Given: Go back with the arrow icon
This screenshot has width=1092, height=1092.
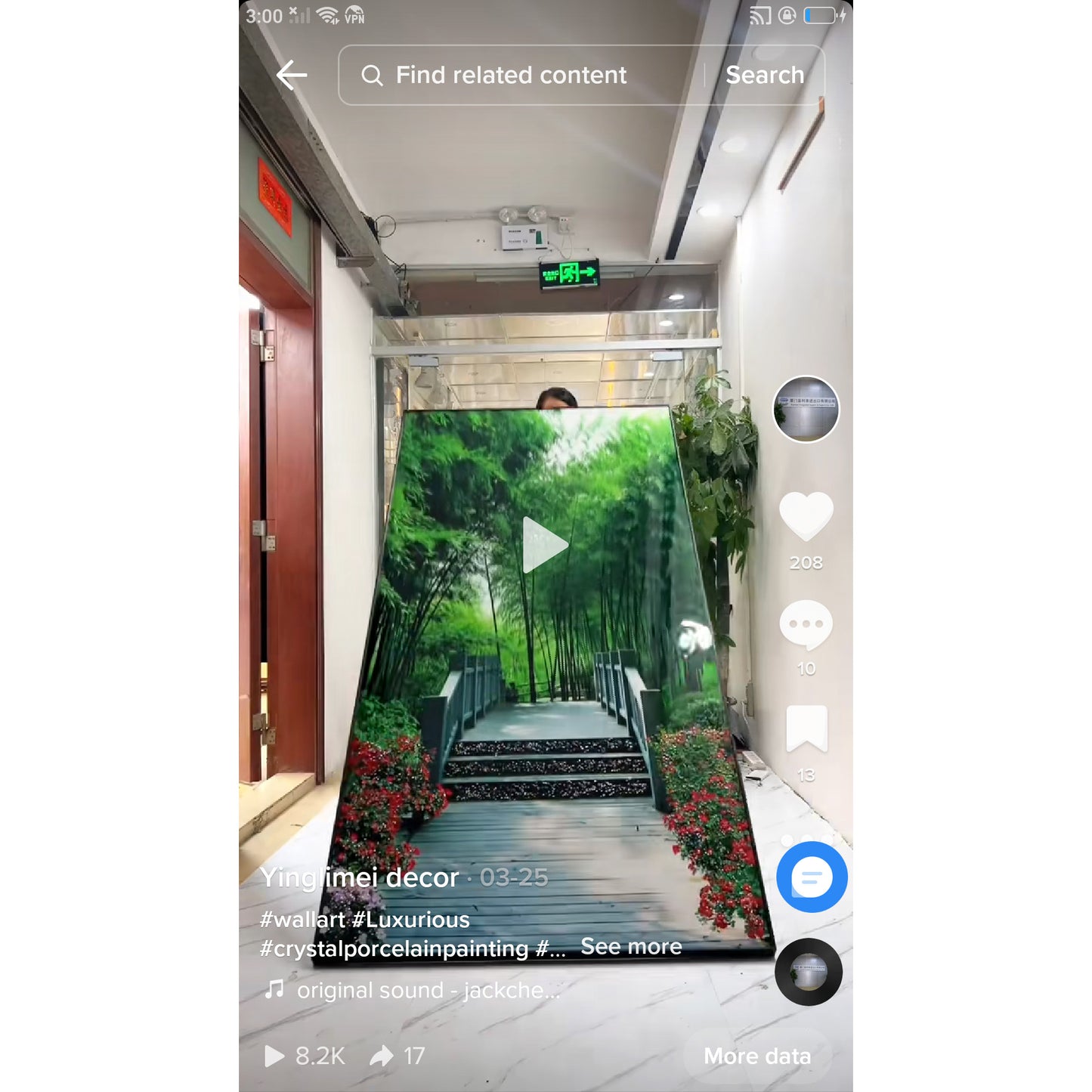Looking at the screenshot, I should coord(292,75).
